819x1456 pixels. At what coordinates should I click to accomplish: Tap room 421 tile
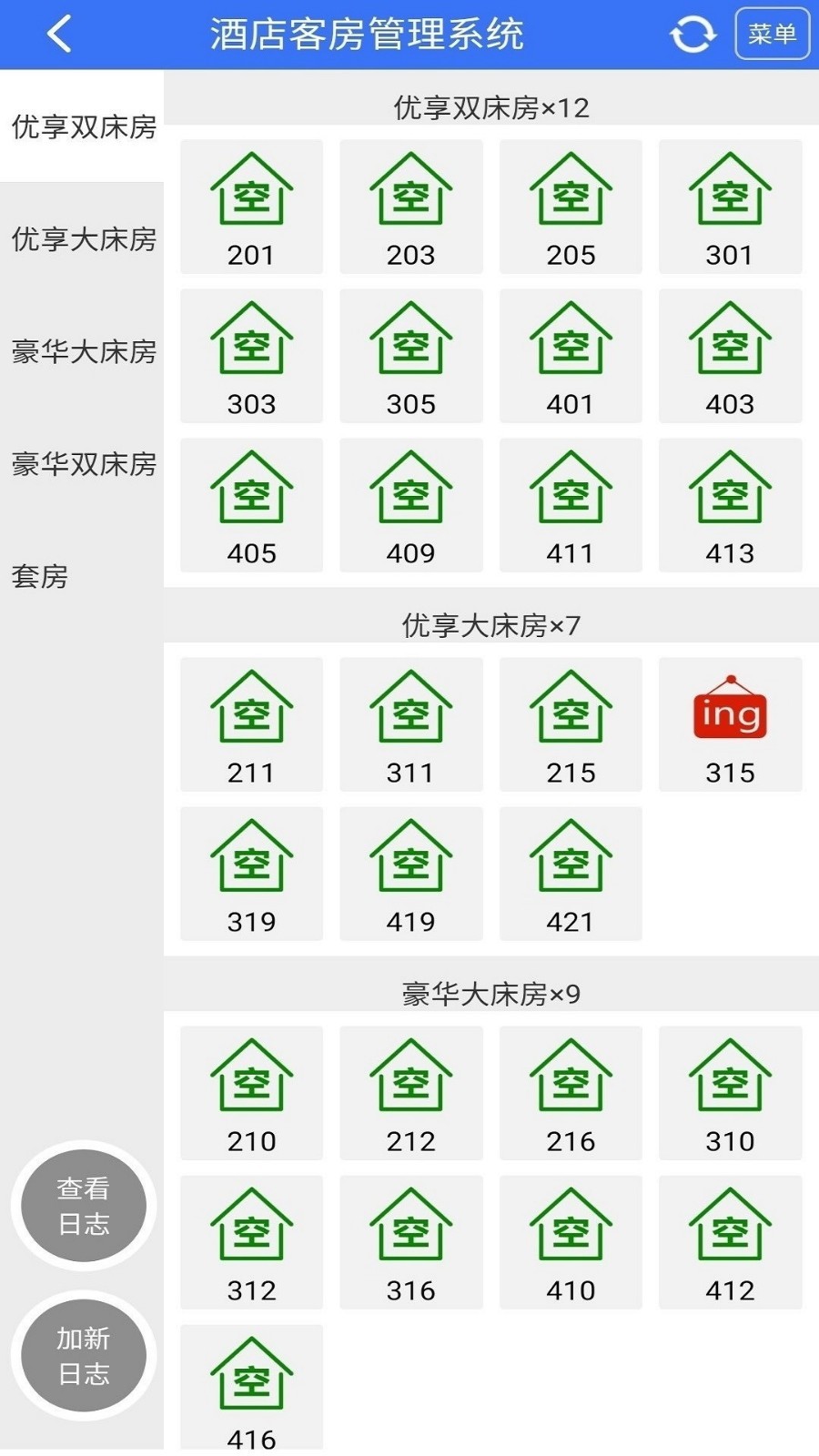pyautogui.click(x=571, y=874)
